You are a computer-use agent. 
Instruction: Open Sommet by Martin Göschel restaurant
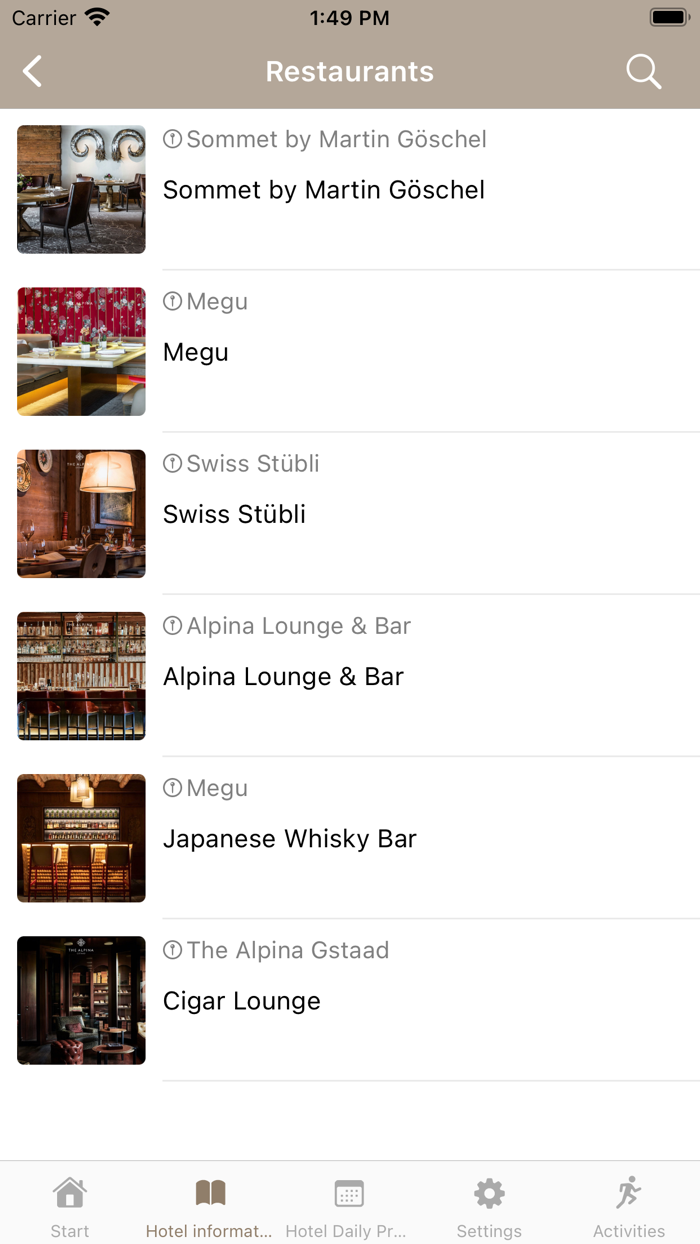(x=350, y=189)
